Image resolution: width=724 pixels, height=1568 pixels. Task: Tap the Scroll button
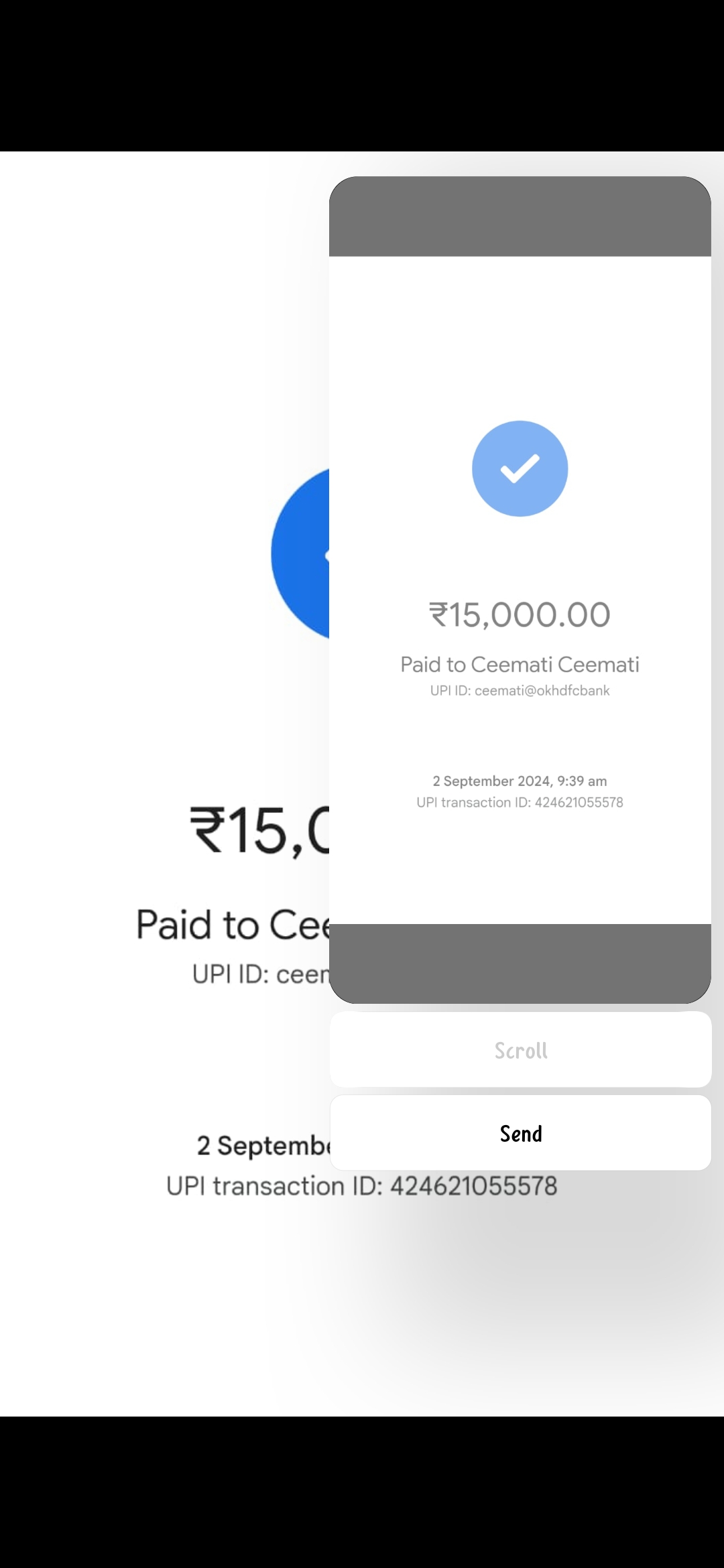(520, 1050)
